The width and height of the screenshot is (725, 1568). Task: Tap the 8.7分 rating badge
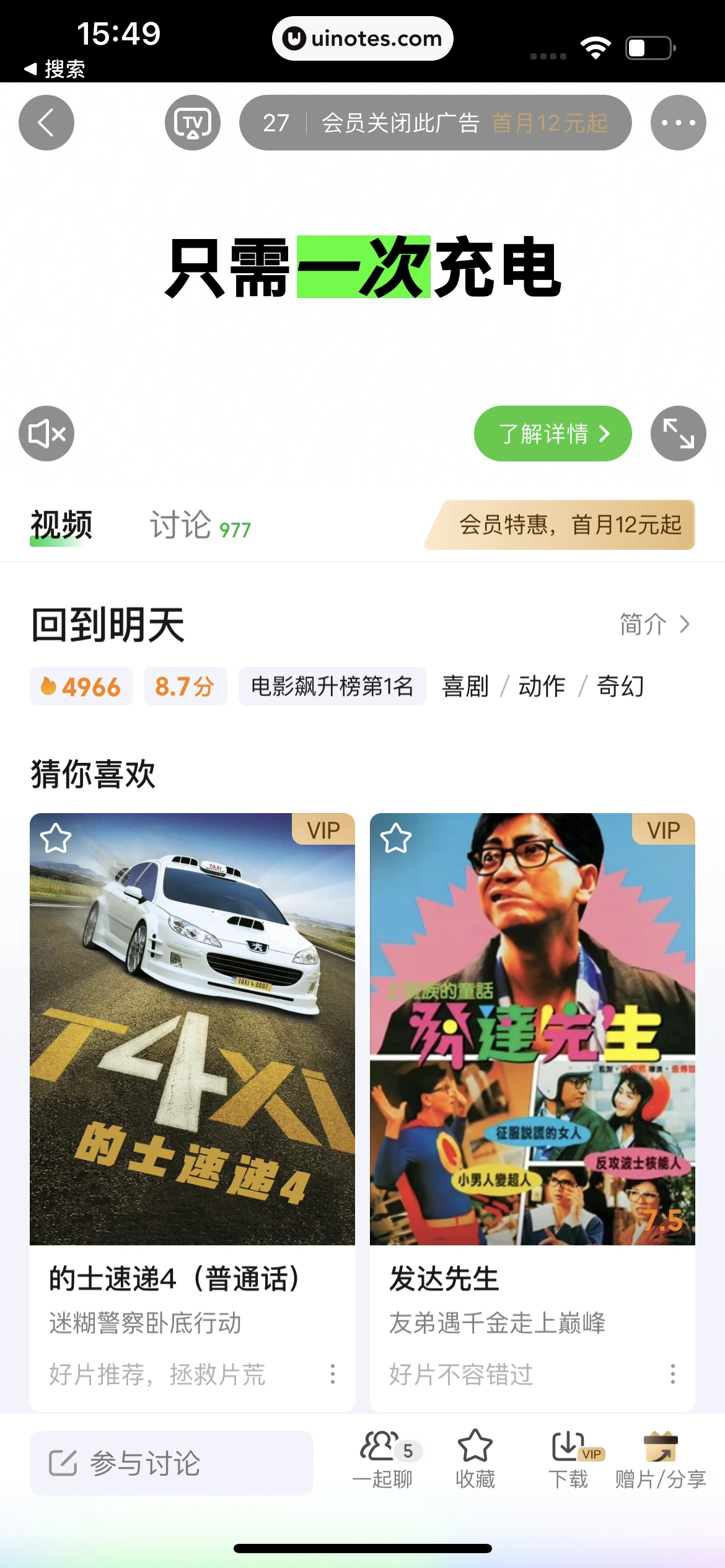(185, 686)
